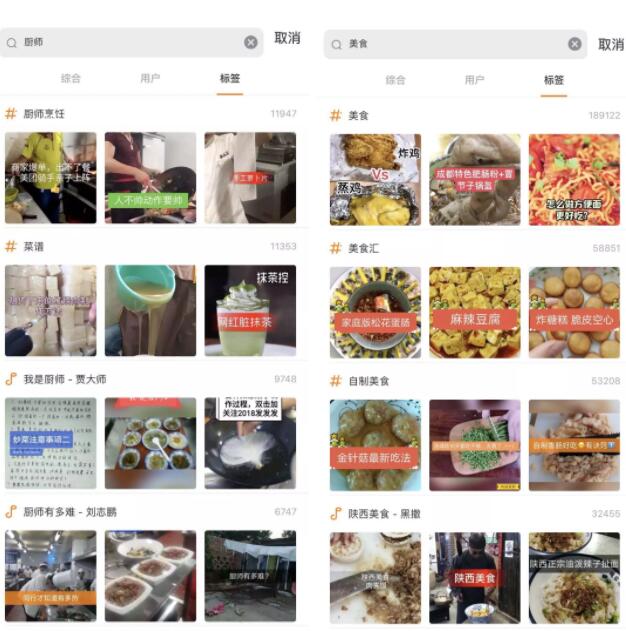Tap the 美食 search field
626x631 pixels.
click(450, 44)
